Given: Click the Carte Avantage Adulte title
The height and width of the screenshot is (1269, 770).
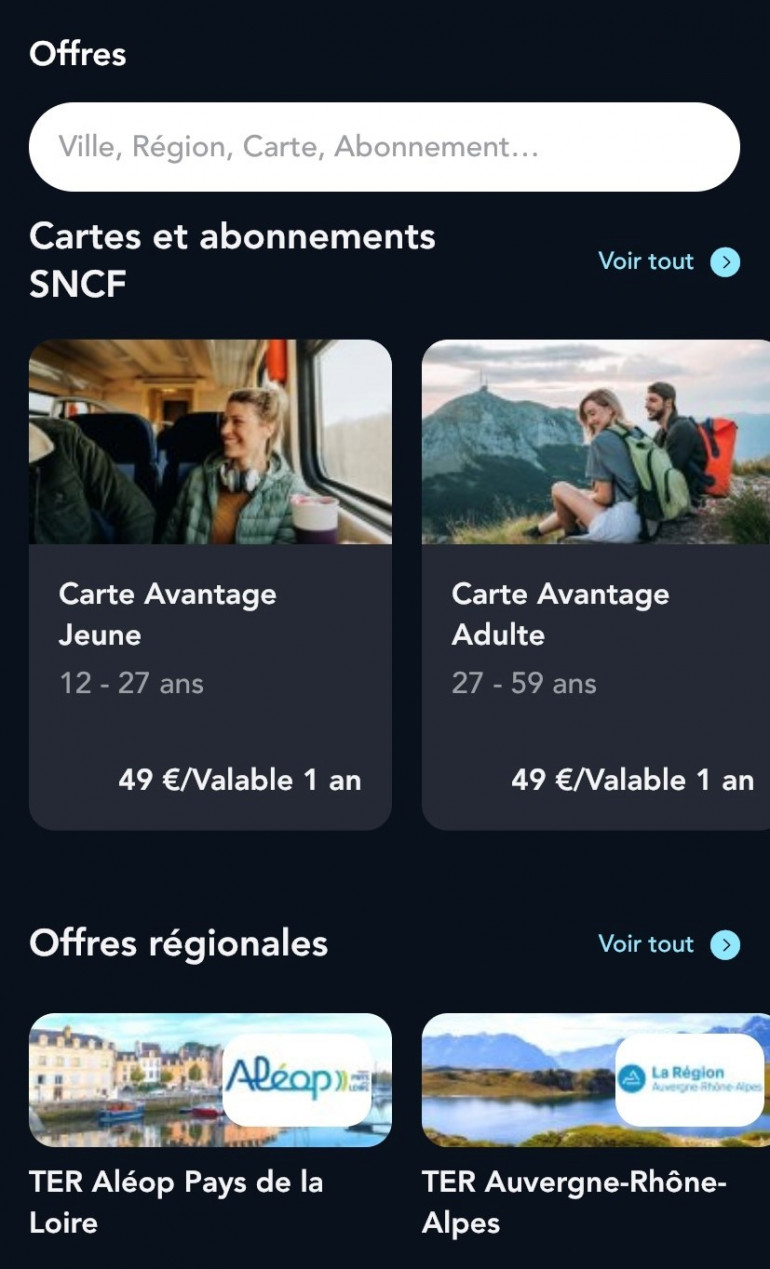Looking at the screenshot, I should (560, 614).
